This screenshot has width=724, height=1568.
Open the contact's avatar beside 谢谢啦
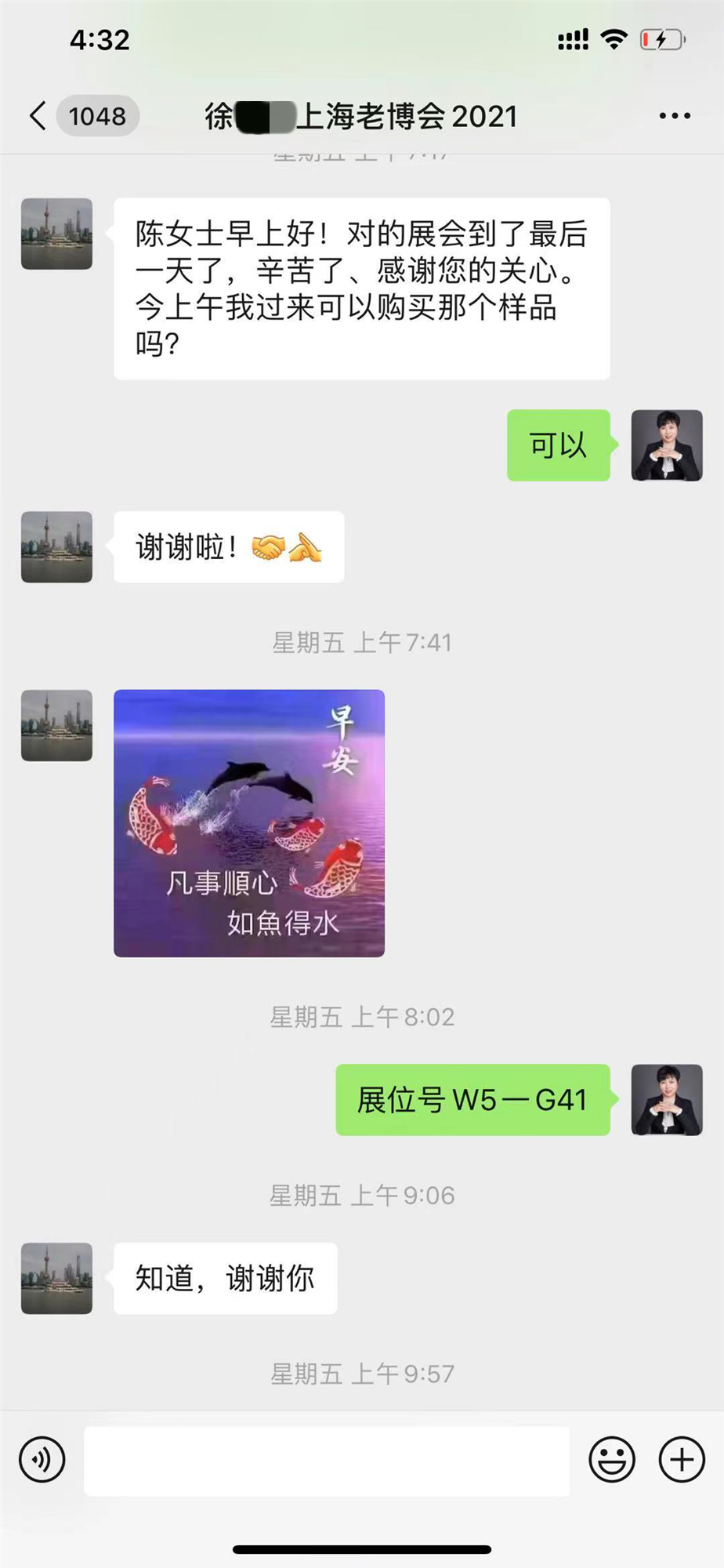coord(56,547)
